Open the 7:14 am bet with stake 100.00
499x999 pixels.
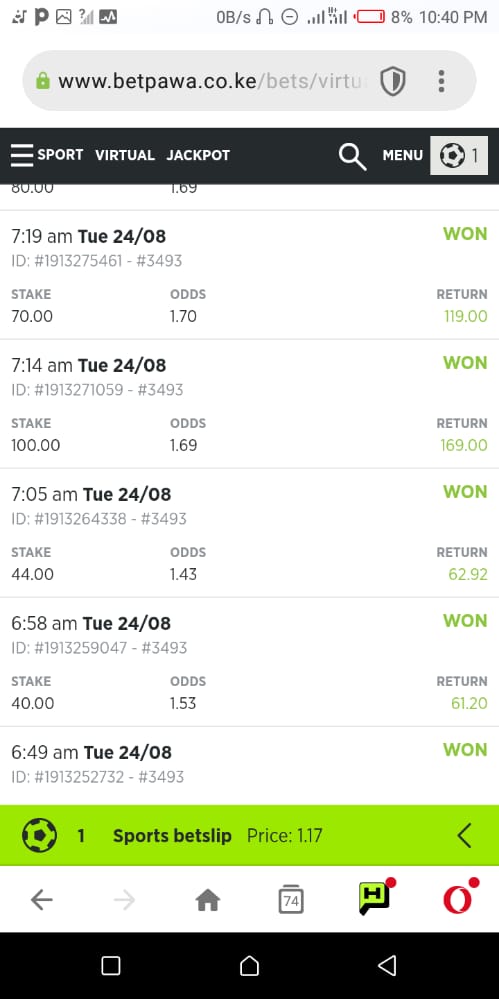249,404
